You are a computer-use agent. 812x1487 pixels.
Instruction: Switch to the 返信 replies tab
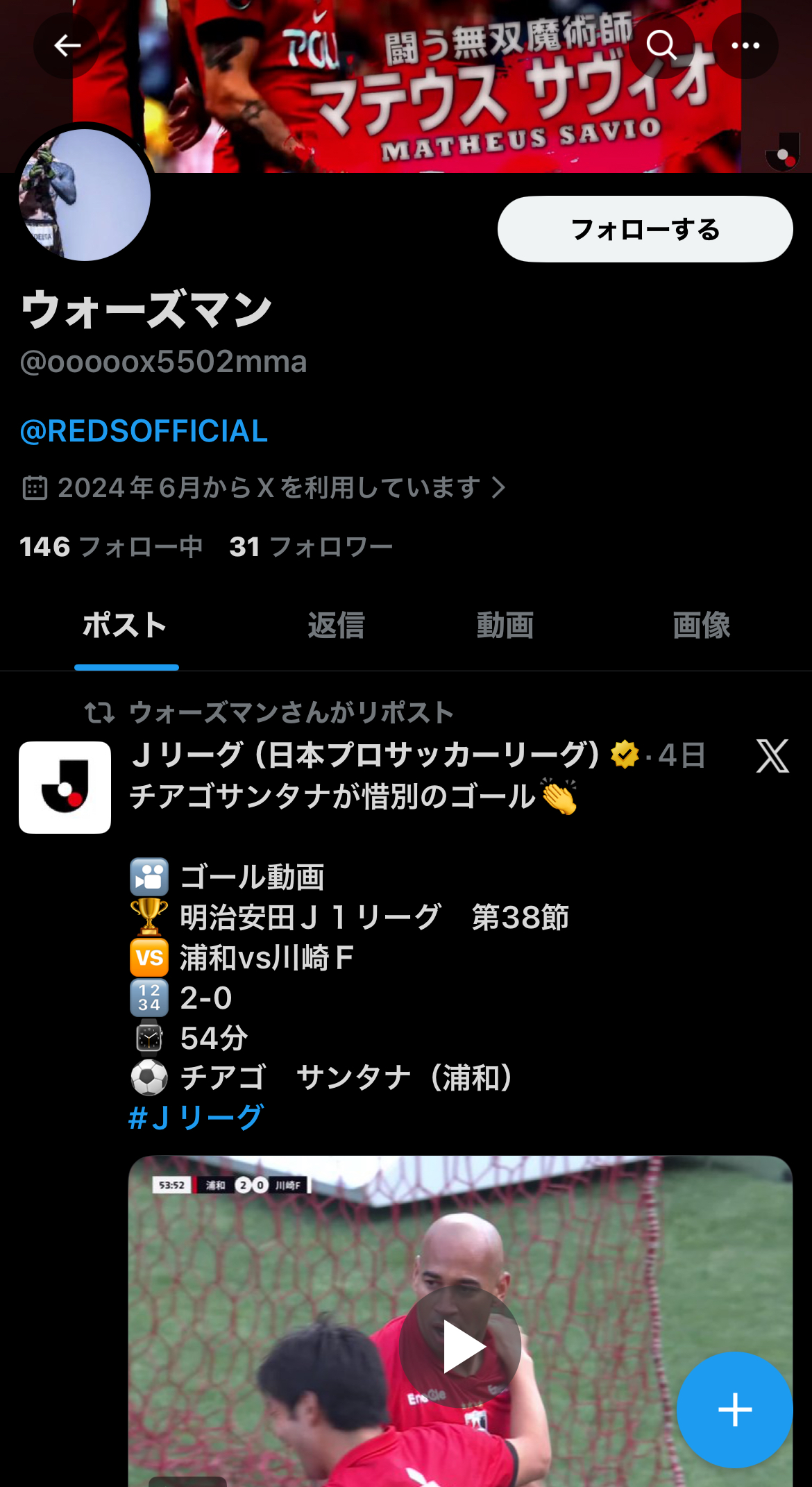pyautogui.click(x=336, y=625)
